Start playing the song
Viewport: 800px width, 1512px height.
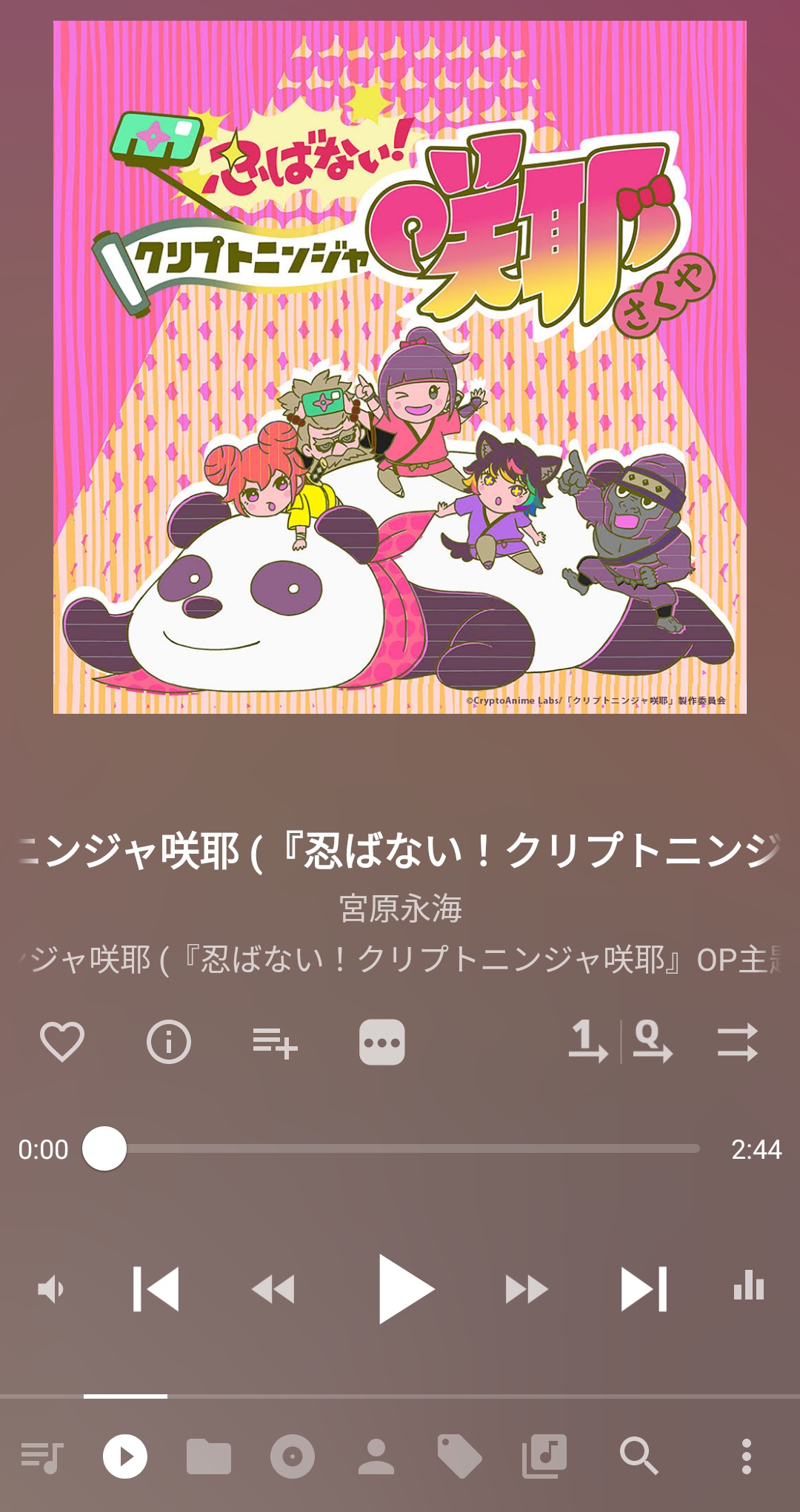(404, 1289)
